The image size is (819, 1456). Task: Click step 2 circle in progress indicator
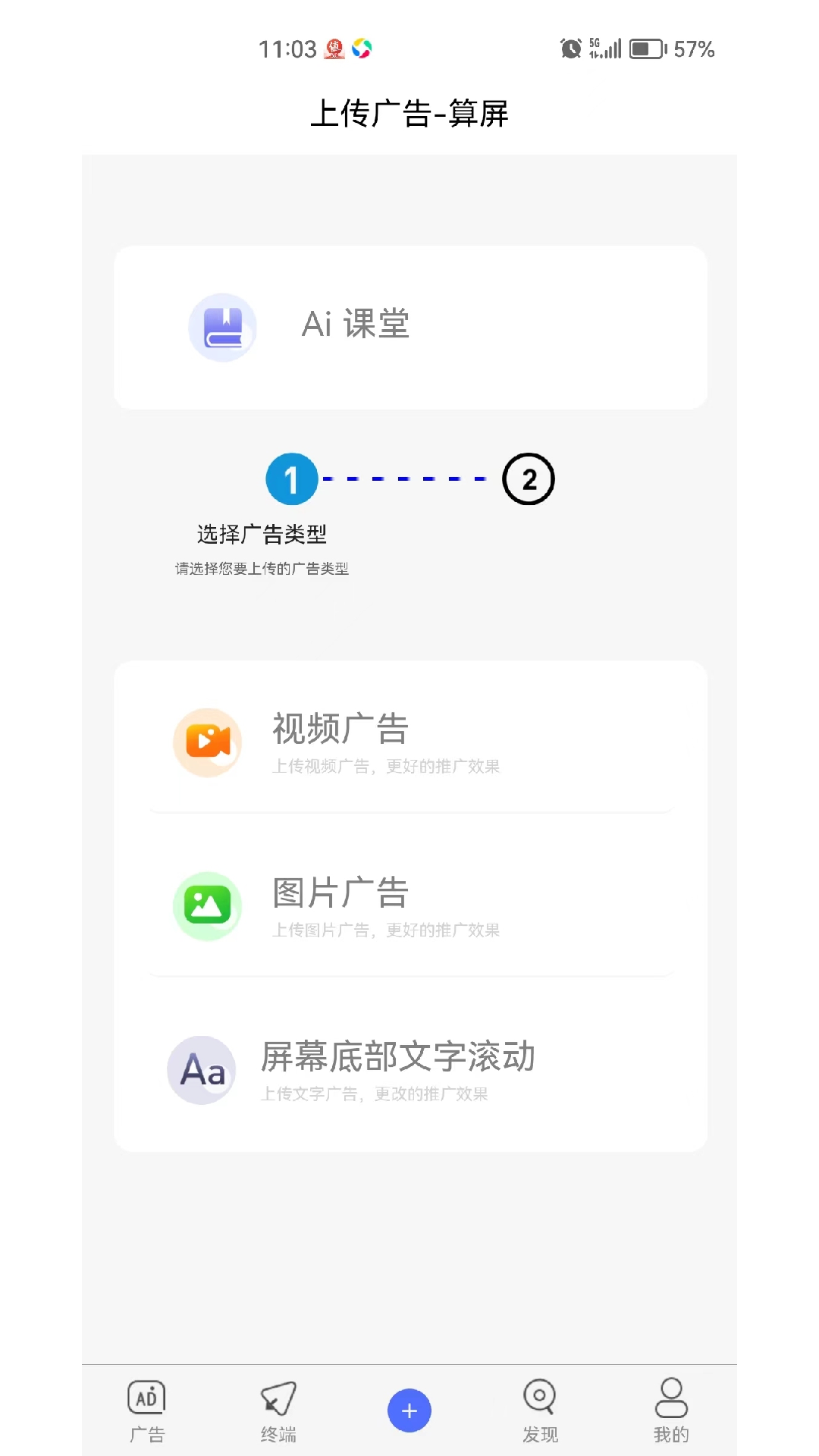point(528,479)
